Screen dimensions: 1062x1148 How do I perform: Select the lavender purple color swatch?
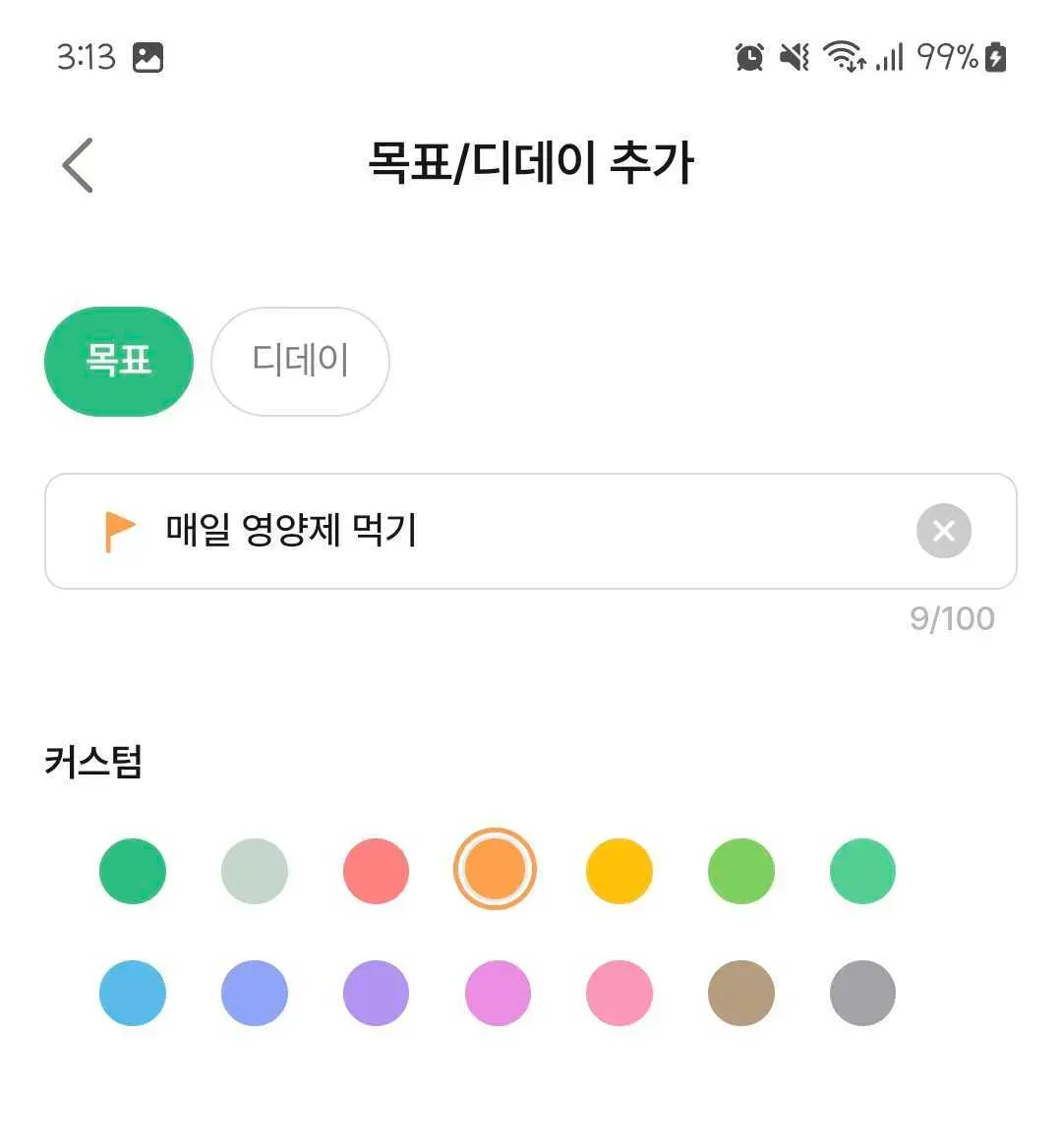(x=376, y=993)
